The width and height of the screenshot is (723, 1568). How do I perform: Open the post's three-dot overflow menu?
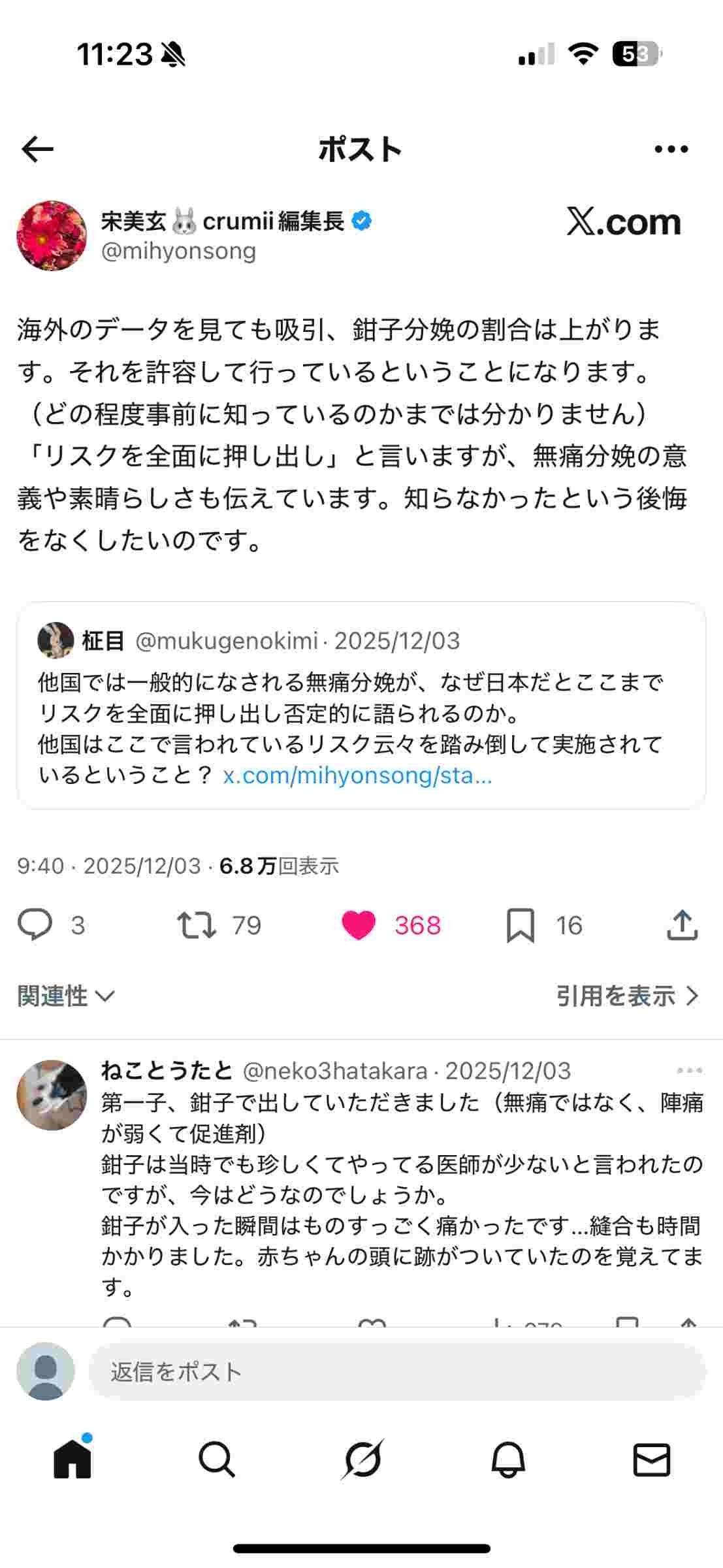tap(671, 150)
